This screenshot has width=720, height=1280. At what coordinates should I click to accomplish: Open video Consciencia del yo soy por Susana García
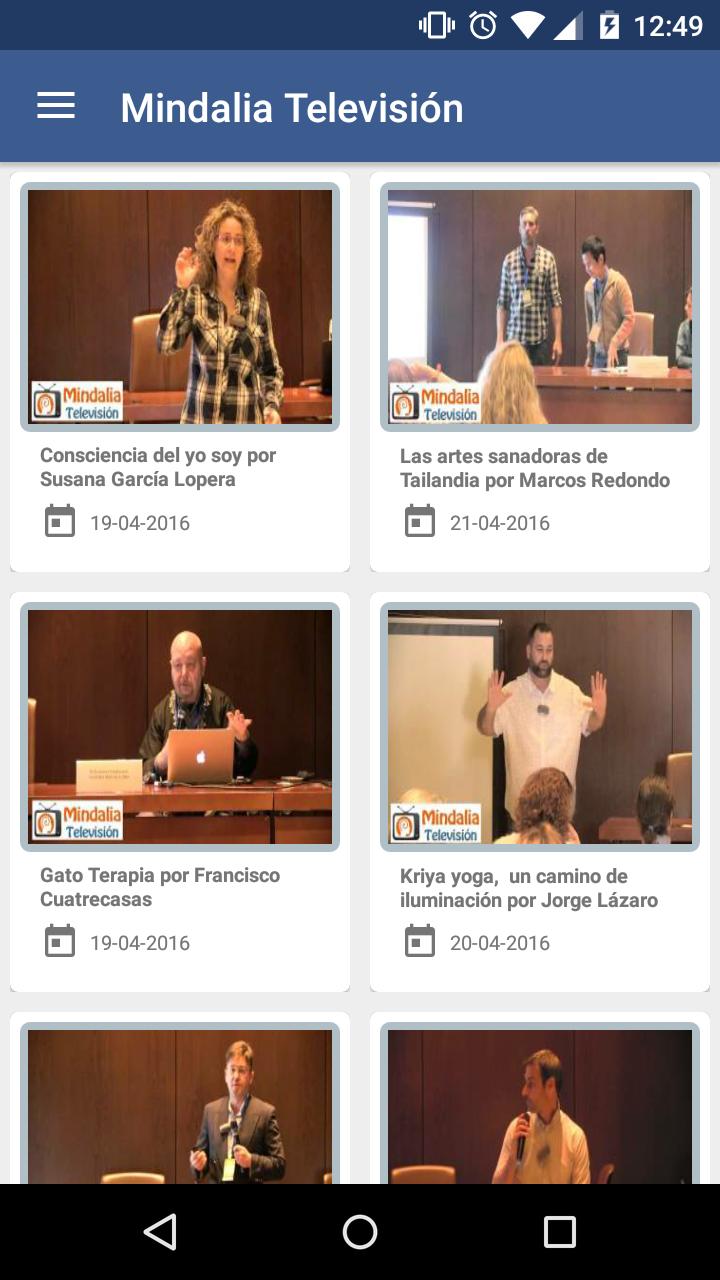click(180, 307)
